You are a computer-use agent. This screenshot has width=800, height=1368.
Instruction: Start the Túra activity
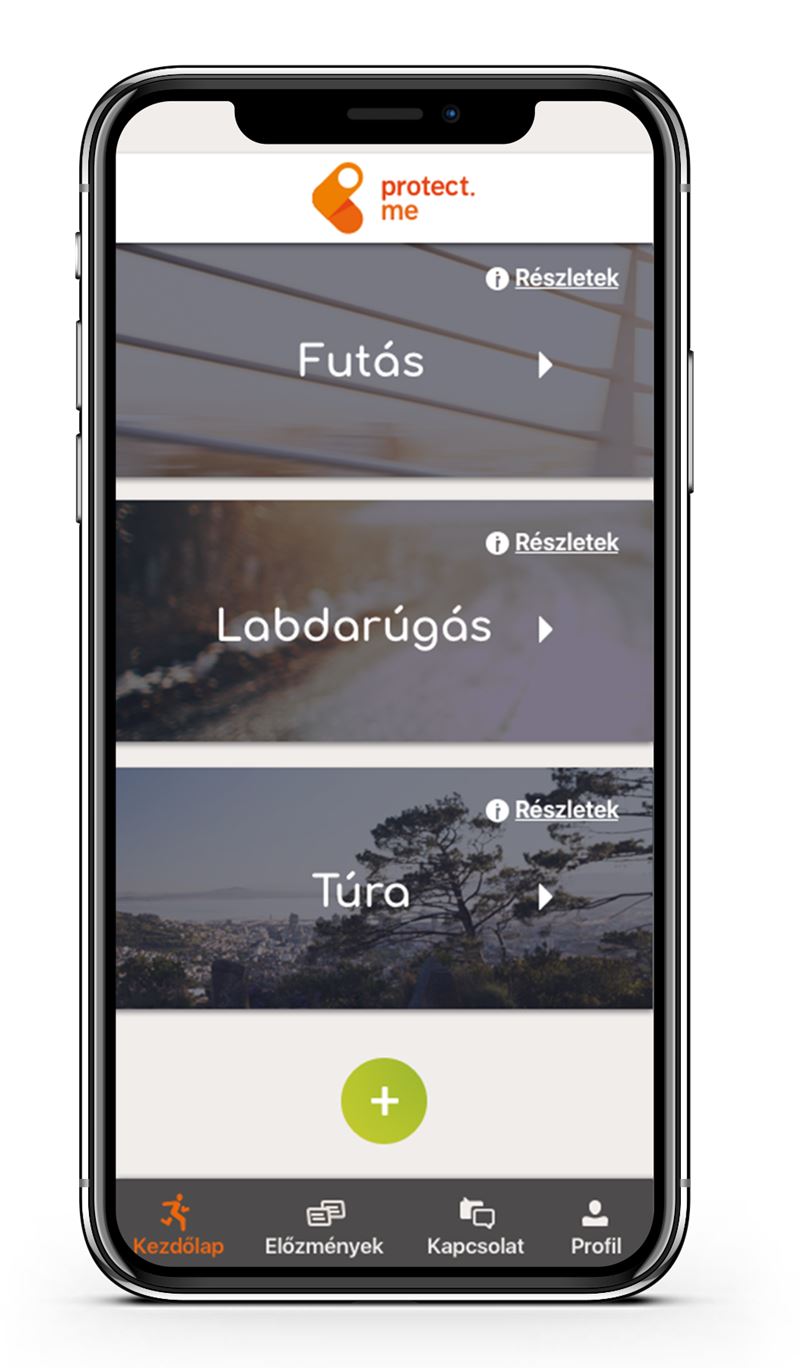(x=384, y=888)
